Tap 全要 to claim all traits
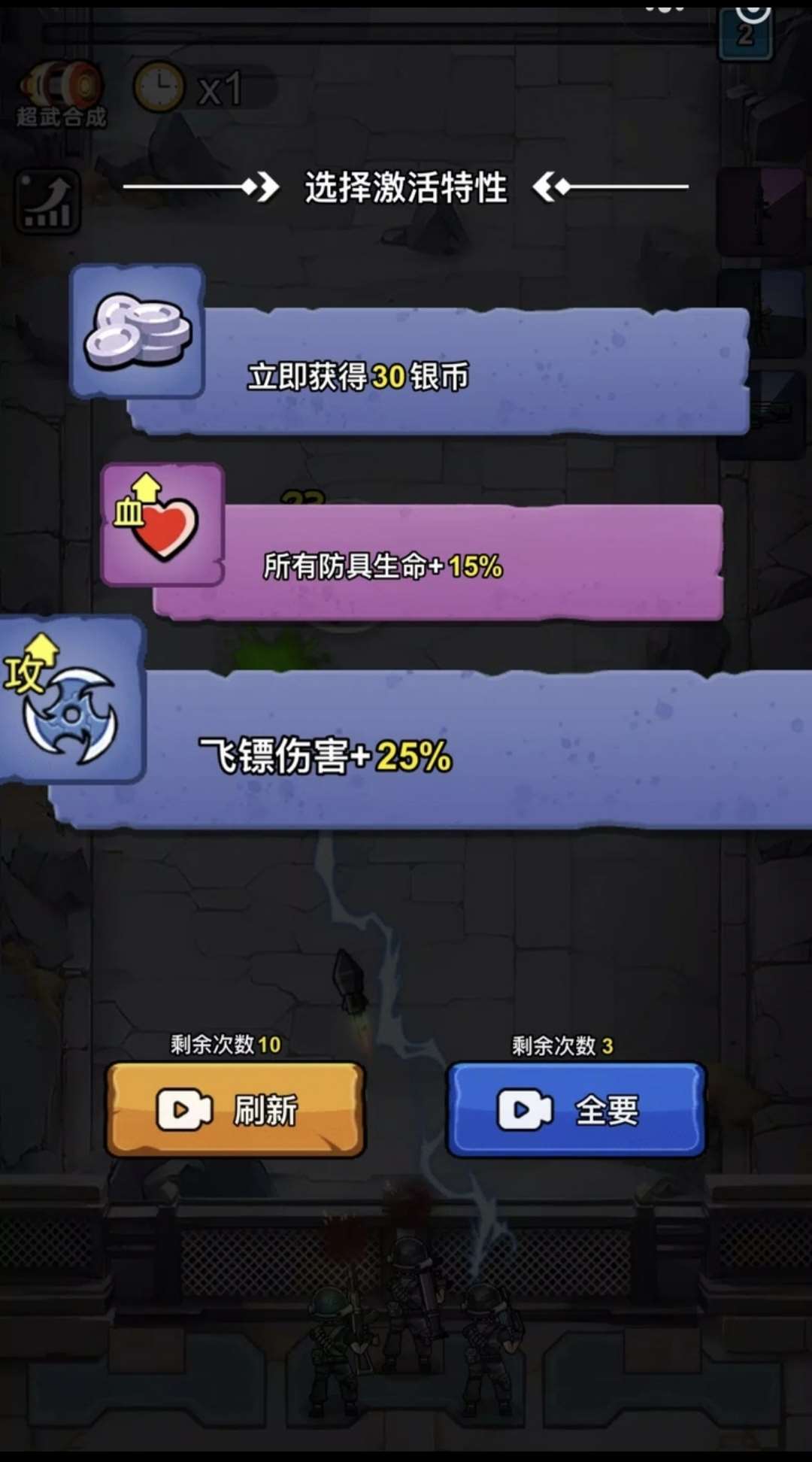 coord(577,1110)
